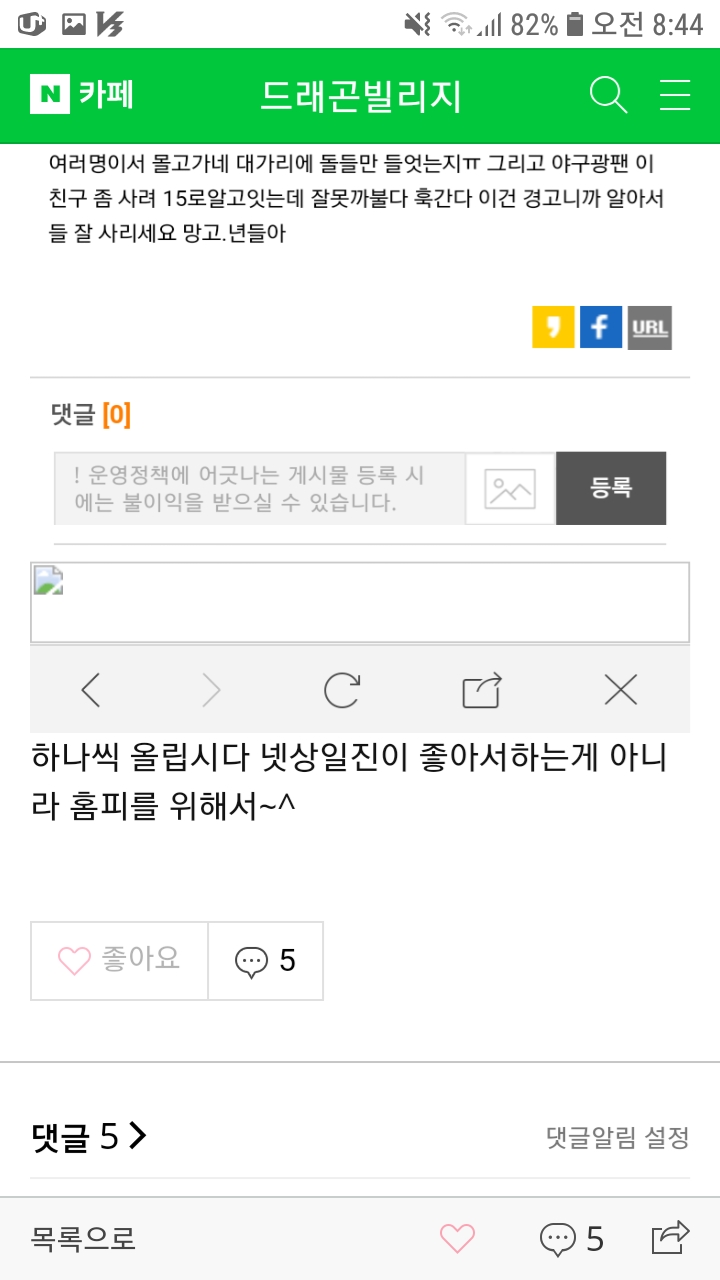Return to the list with 목록으로
720x1280 pixels.
click(83, 1239)
